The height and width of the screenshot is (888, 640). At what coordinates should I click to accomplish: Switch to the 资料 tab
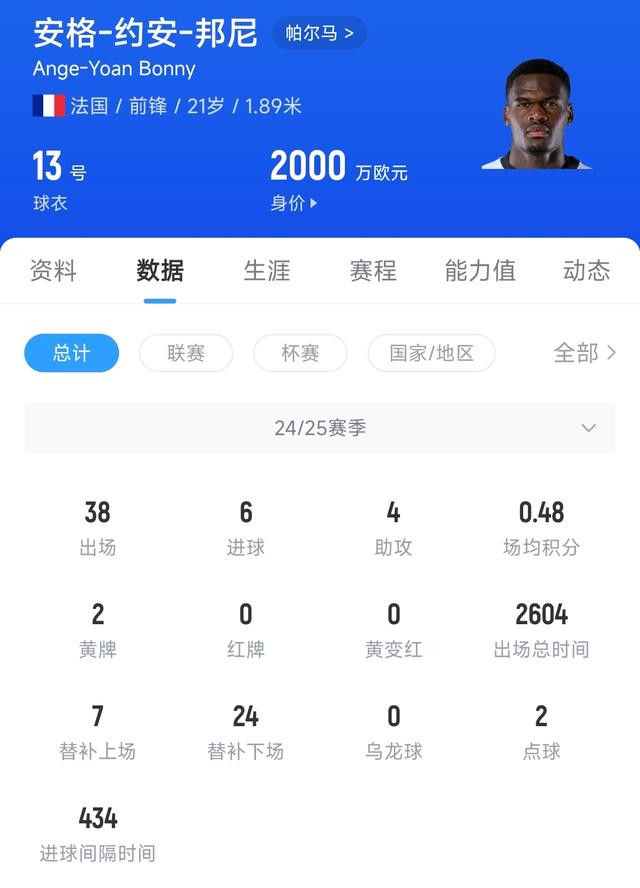pyautogui.click(x=53, y=271)
